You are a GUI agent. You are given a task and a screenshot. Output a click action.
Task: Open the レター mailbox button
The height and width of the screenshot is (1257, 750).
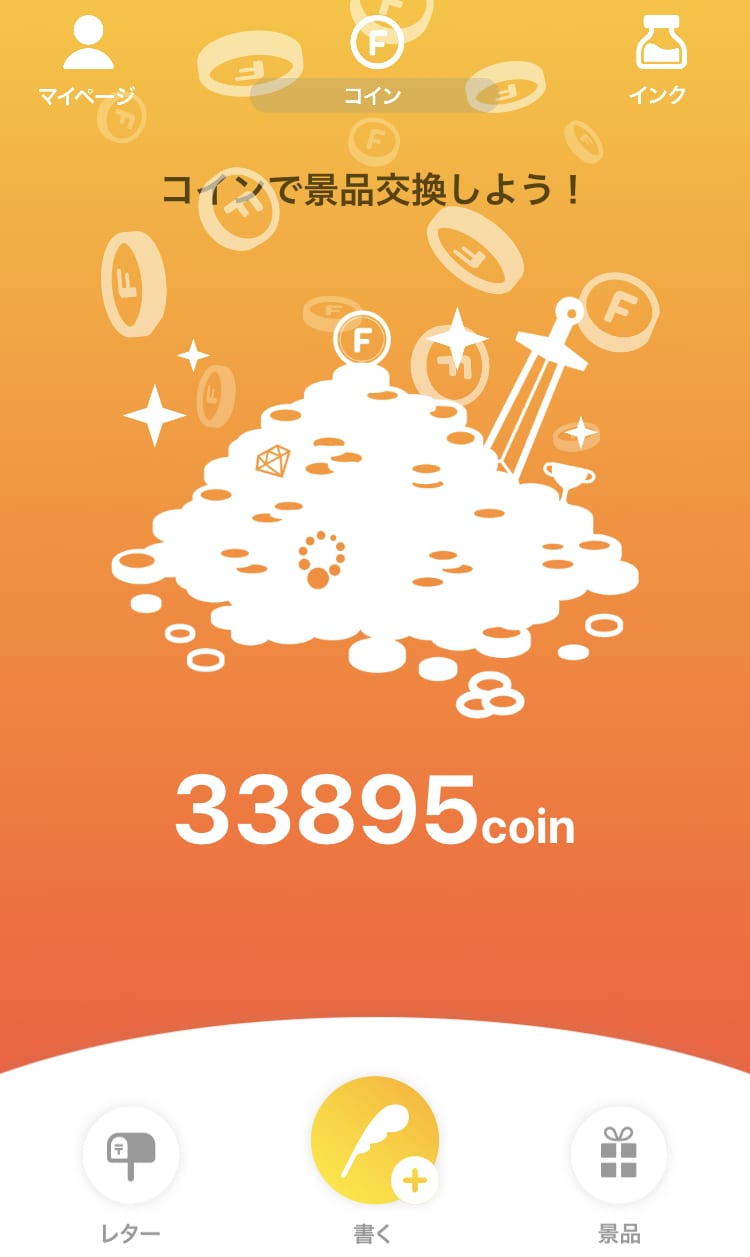(x=131, y=1155)
